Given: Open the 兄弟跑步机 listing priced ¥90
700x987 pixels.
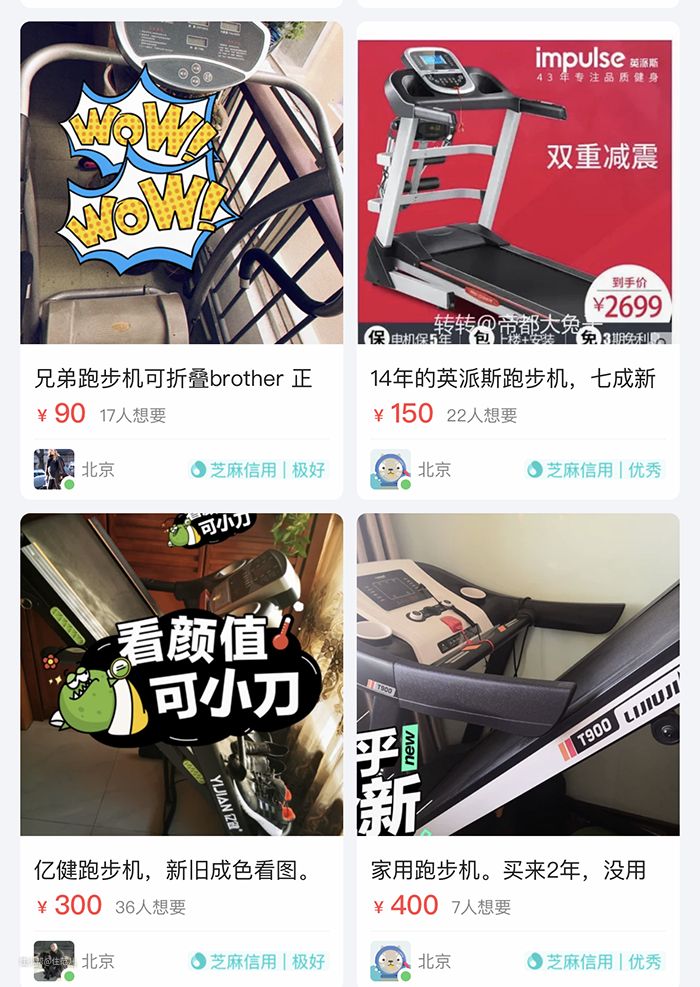Looking at the screenshot, I should (x=181, y=184).
